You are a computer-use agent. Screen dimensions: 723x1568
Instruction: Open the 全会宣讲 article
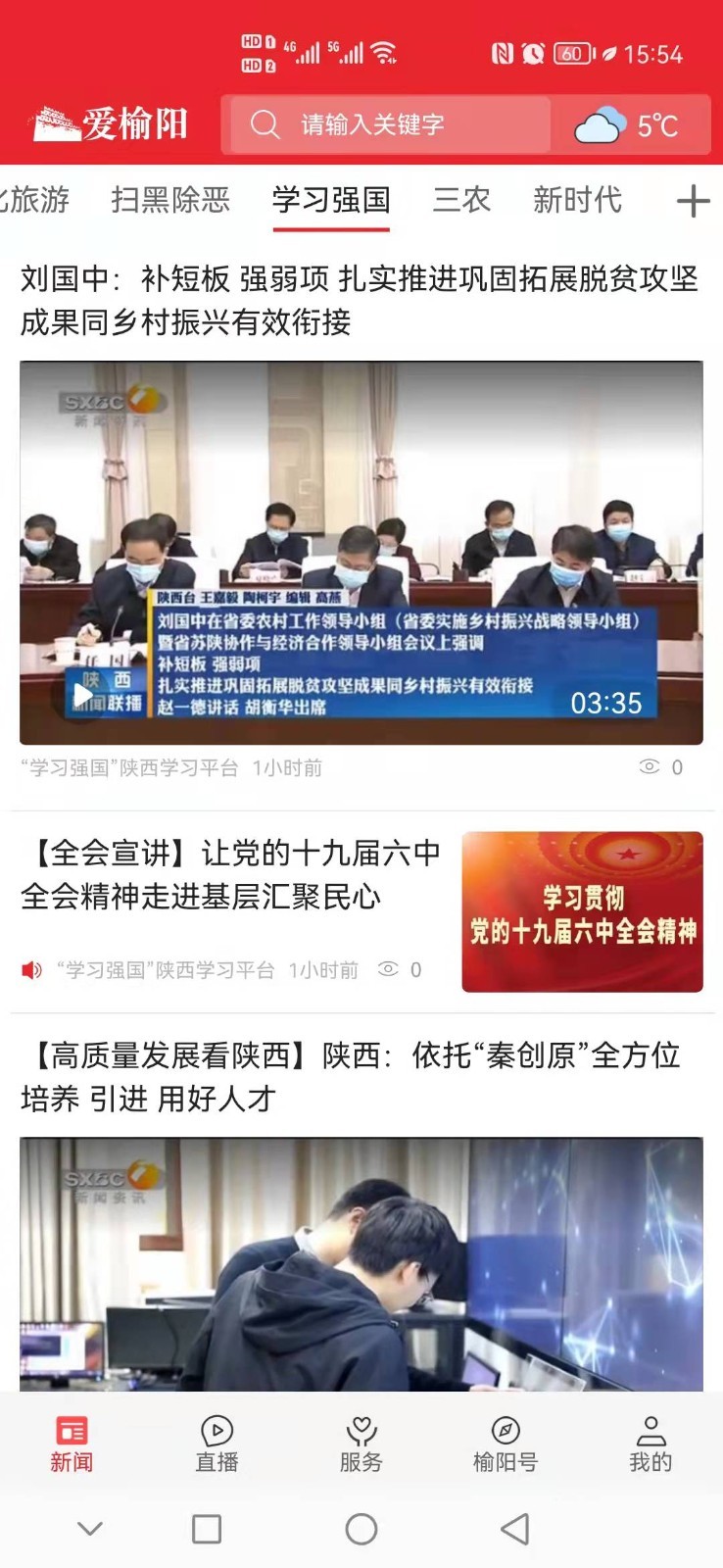(230, 874)
